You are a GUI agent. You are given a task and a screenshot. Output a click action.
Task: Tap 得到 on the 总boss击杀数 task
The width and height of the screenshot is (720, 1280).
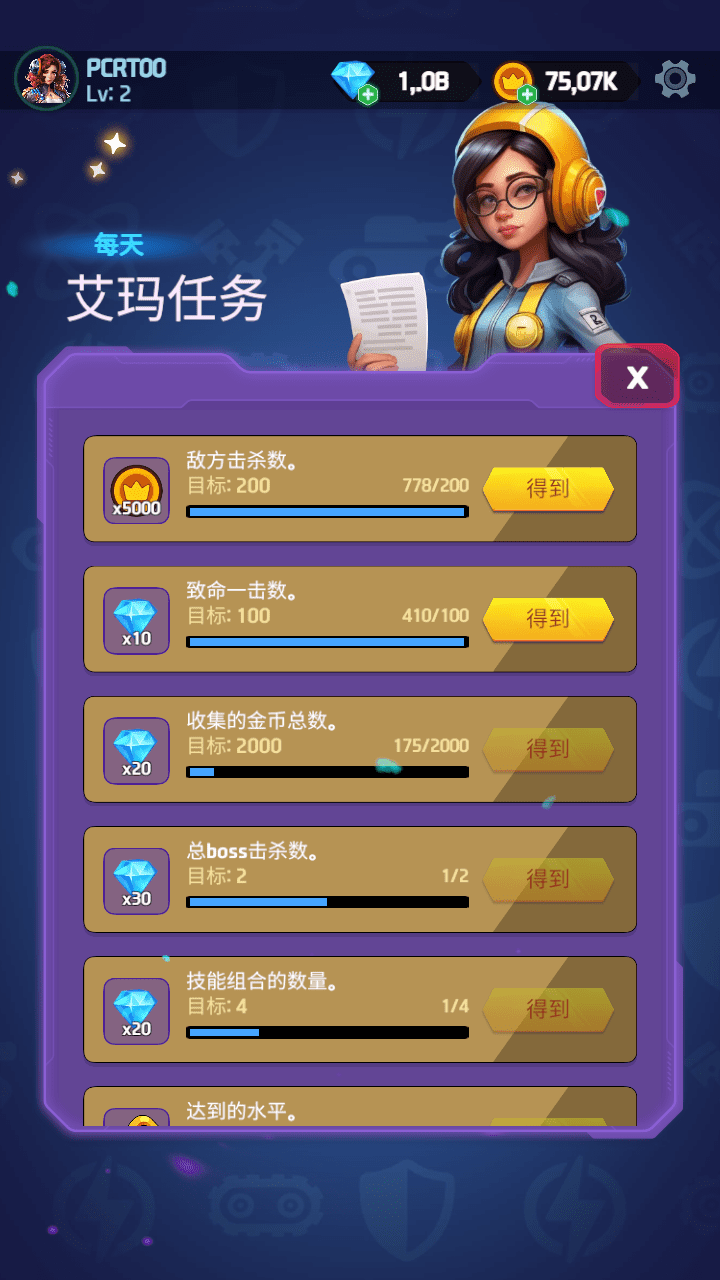click(548, 879)
